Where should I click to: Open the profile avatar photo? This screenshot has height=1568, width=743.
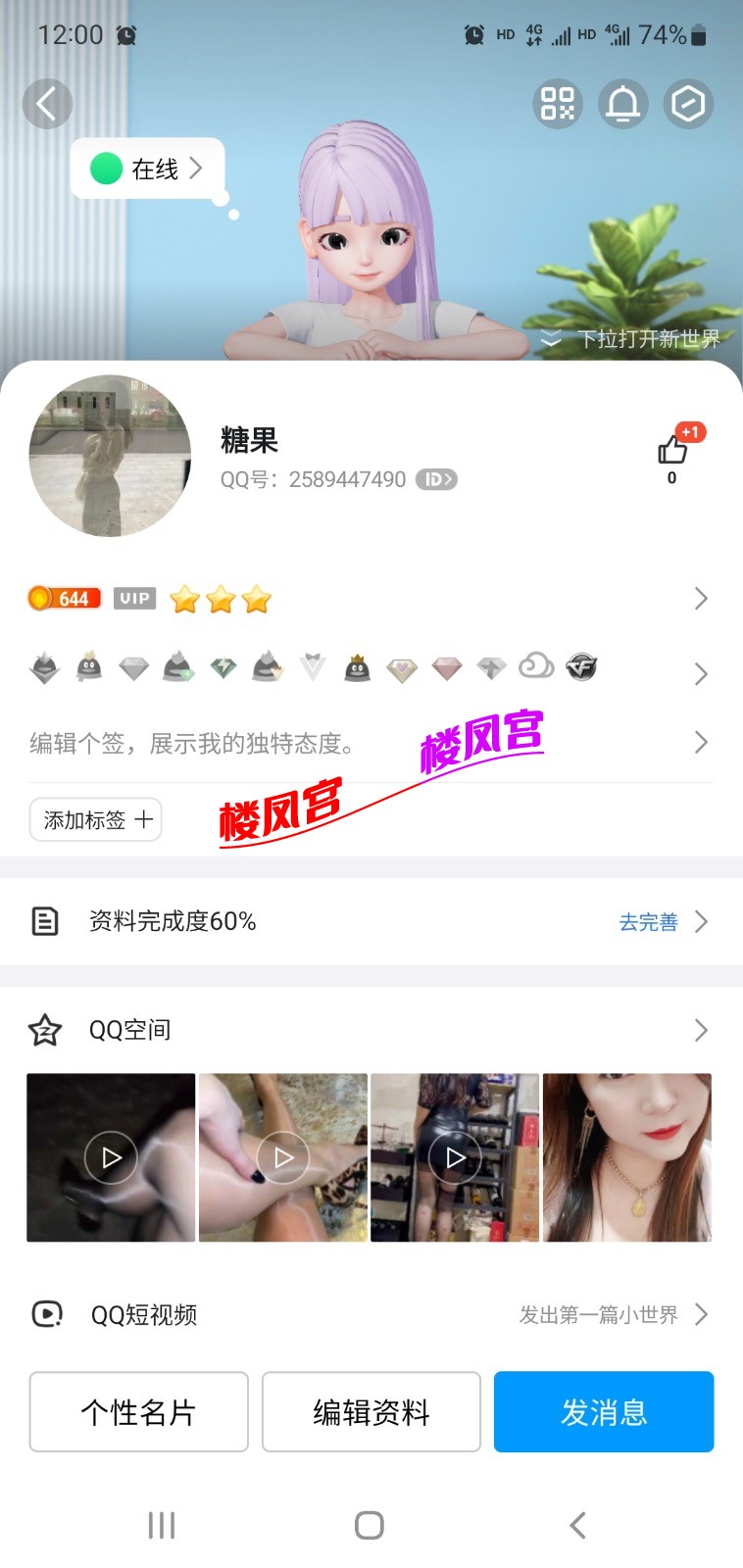[109, 456]
